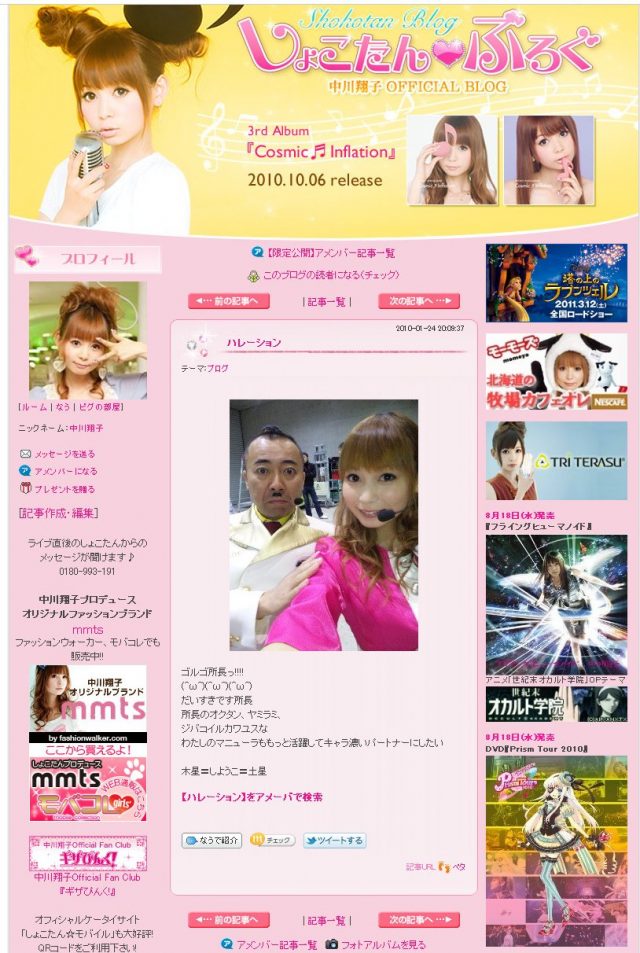Open the TRI TERASU advertisement
640x953 pixels.
pyautogui.click(x=556, y=461)
